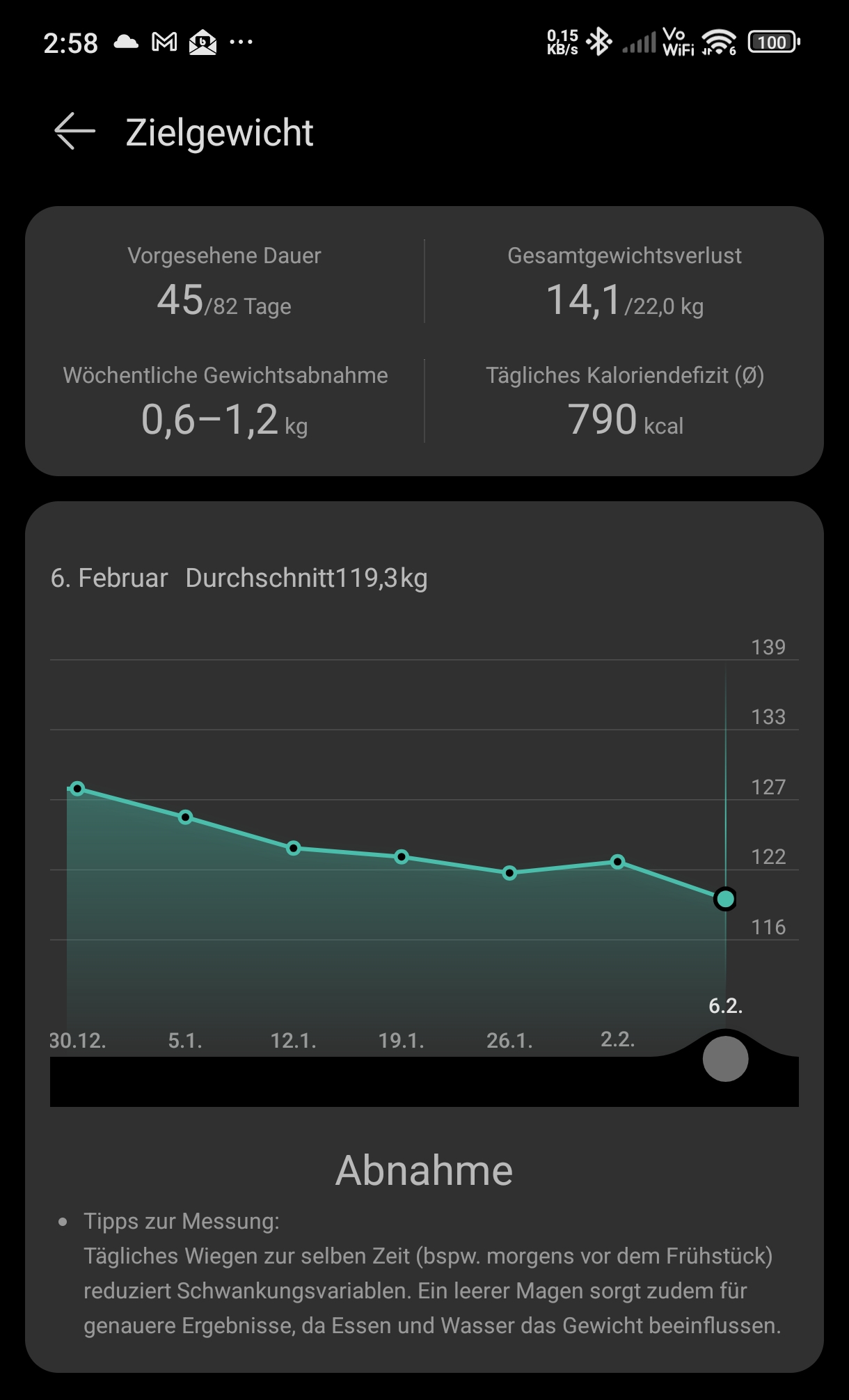This screenshot has height=1400, width=849.
Task: Select the 2.2. weight data point
Action: click(x=617, y=862)
